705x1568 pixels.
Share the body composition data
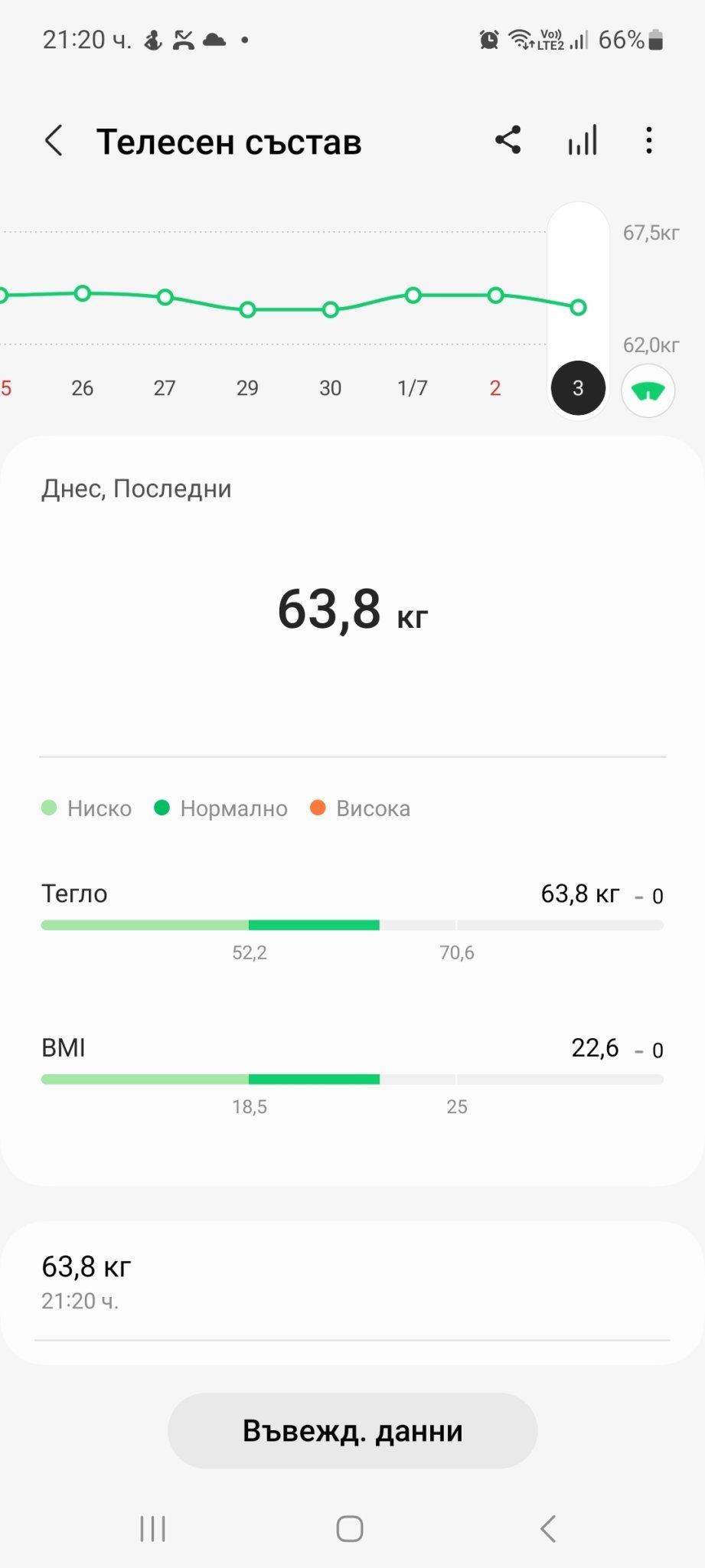point(508,140)
